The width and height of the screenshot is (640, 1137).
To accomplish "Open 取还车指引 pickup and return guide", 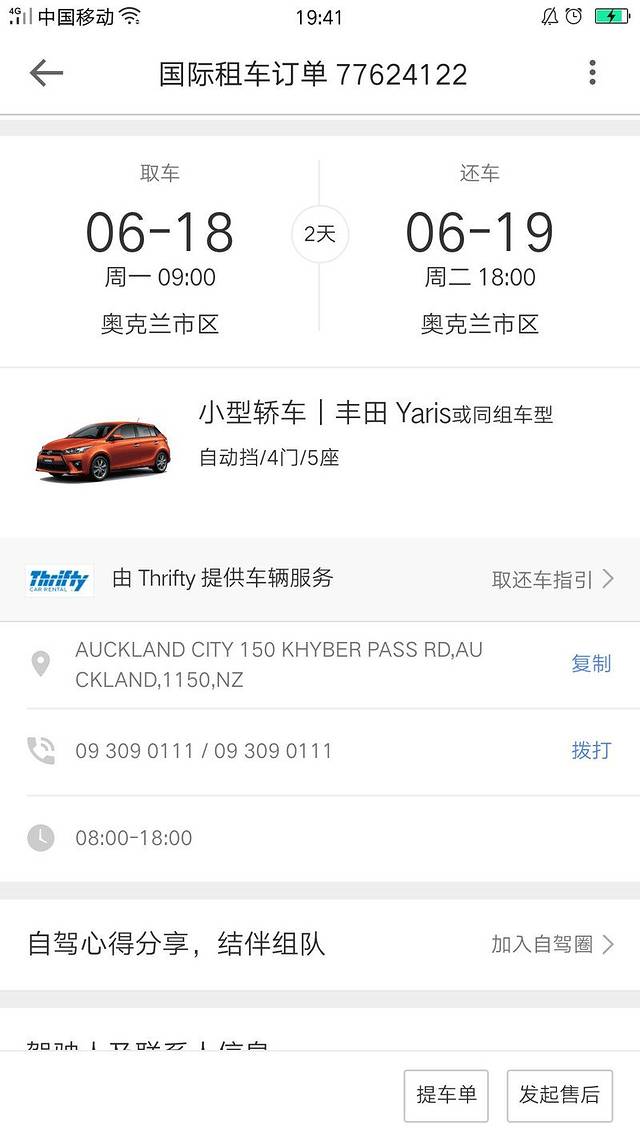I will pos(552,579).
